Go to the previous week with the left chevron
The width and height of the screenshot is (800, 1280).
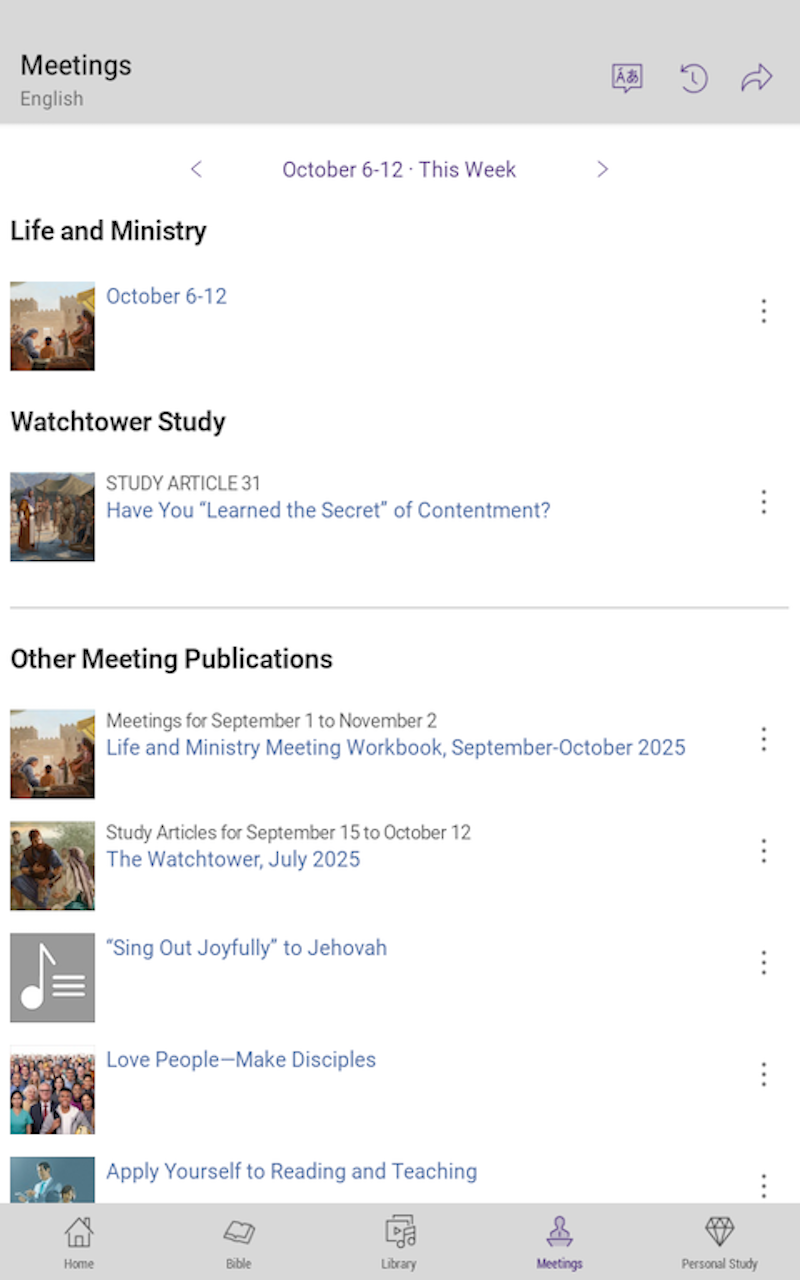click(x=196, y=169)
